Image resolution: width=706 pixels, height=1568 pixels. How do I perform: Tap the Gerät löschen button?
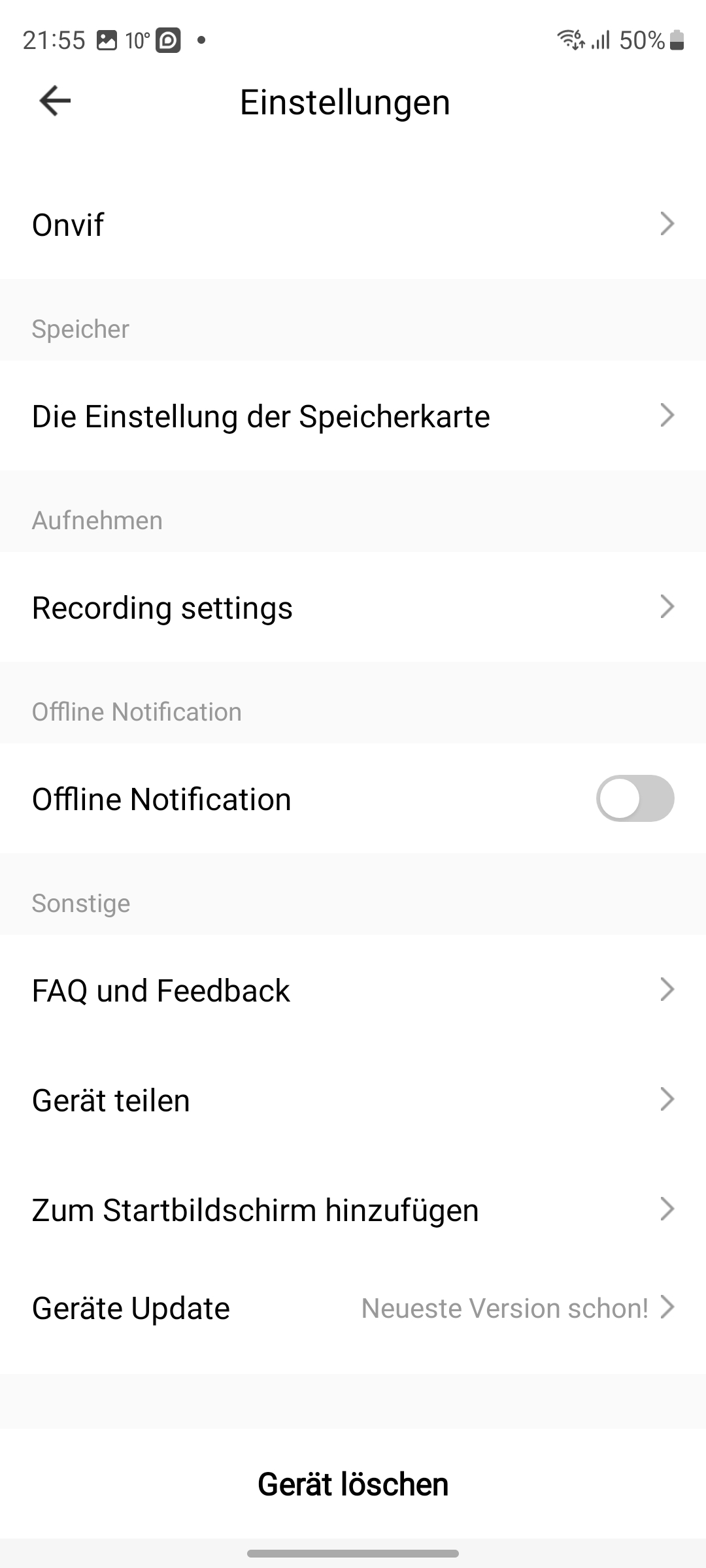(353, 1484)
